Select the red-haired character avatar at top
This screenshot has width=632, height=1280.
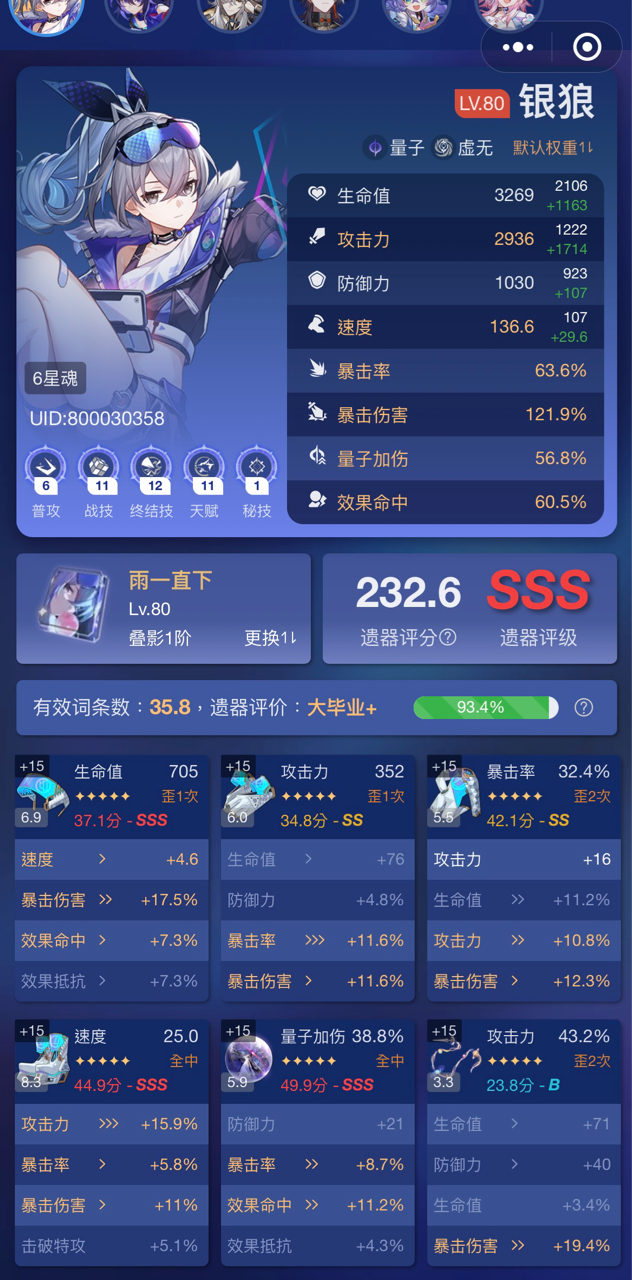click(324, 12)
